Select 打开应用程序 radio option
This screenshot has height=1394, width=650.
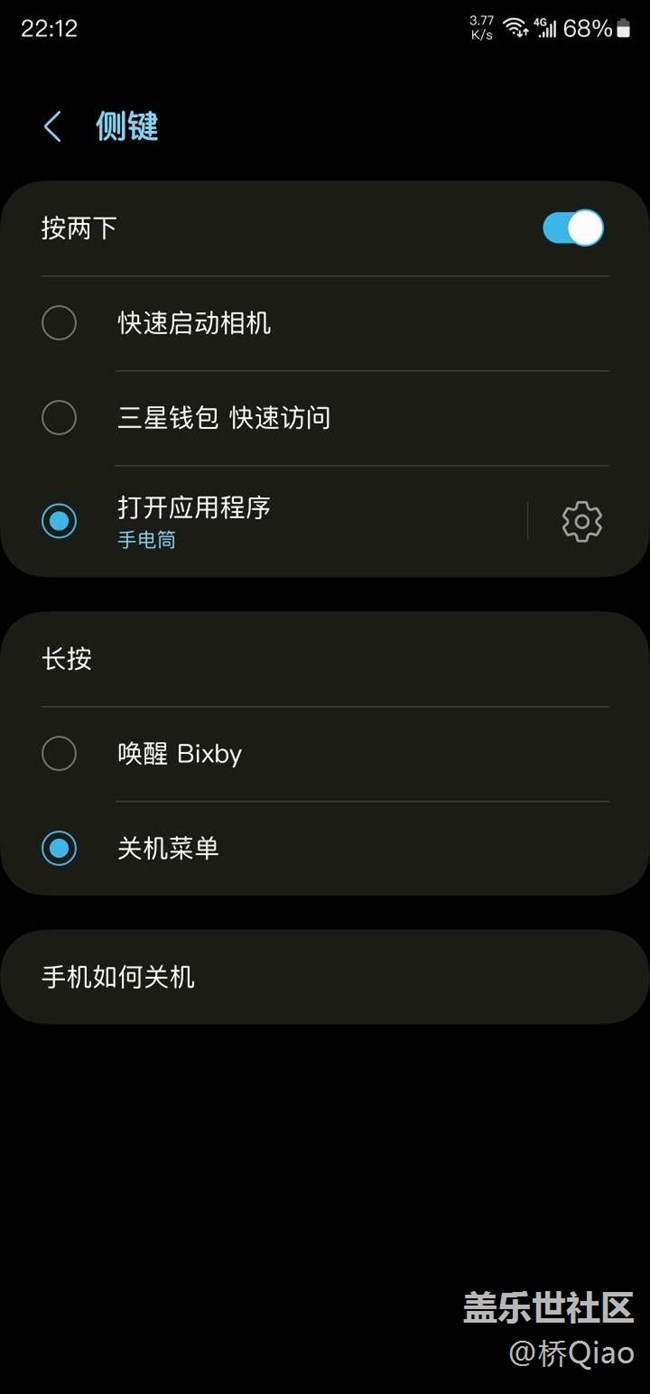point(59,521)
